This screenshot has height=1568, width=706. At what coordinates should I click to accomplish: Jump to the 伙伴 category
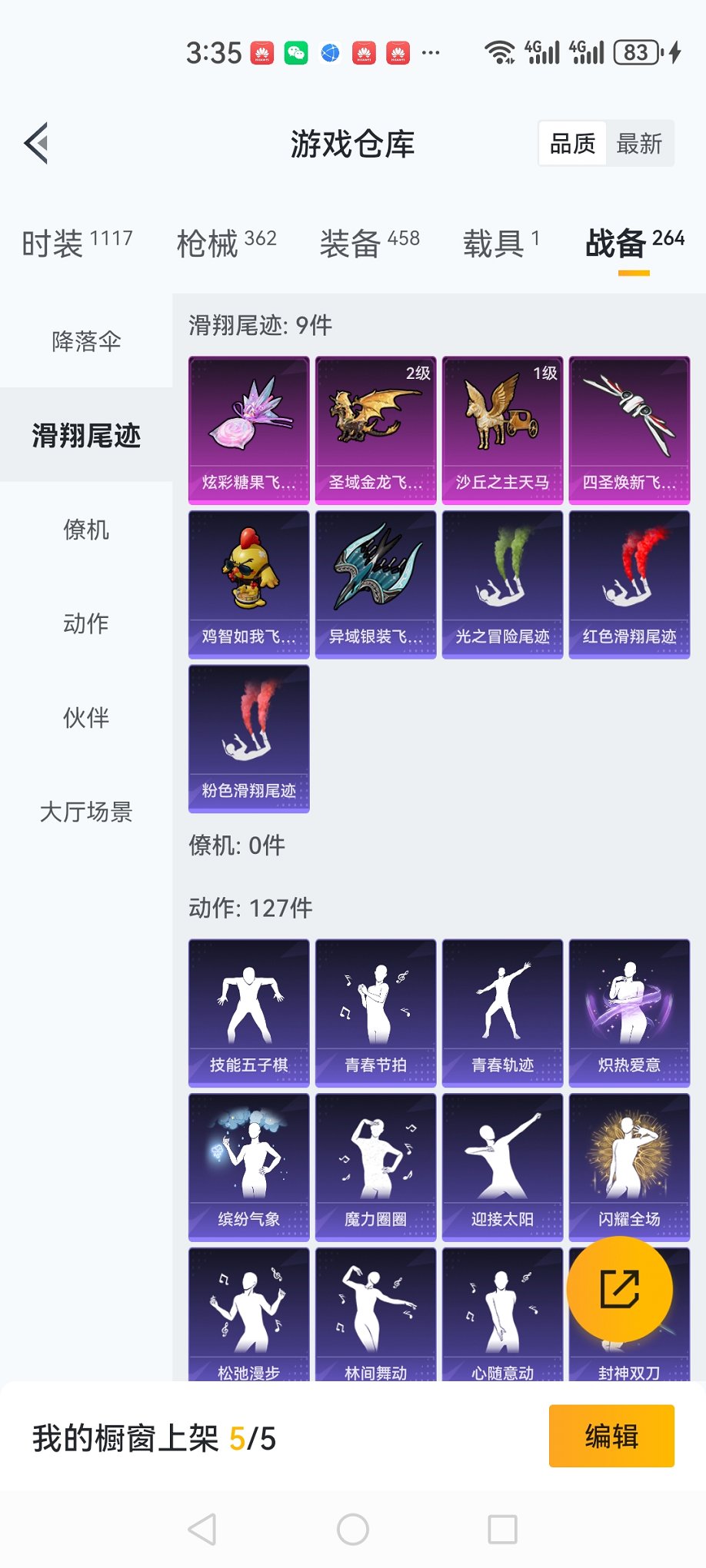click(x=86, y=718)
